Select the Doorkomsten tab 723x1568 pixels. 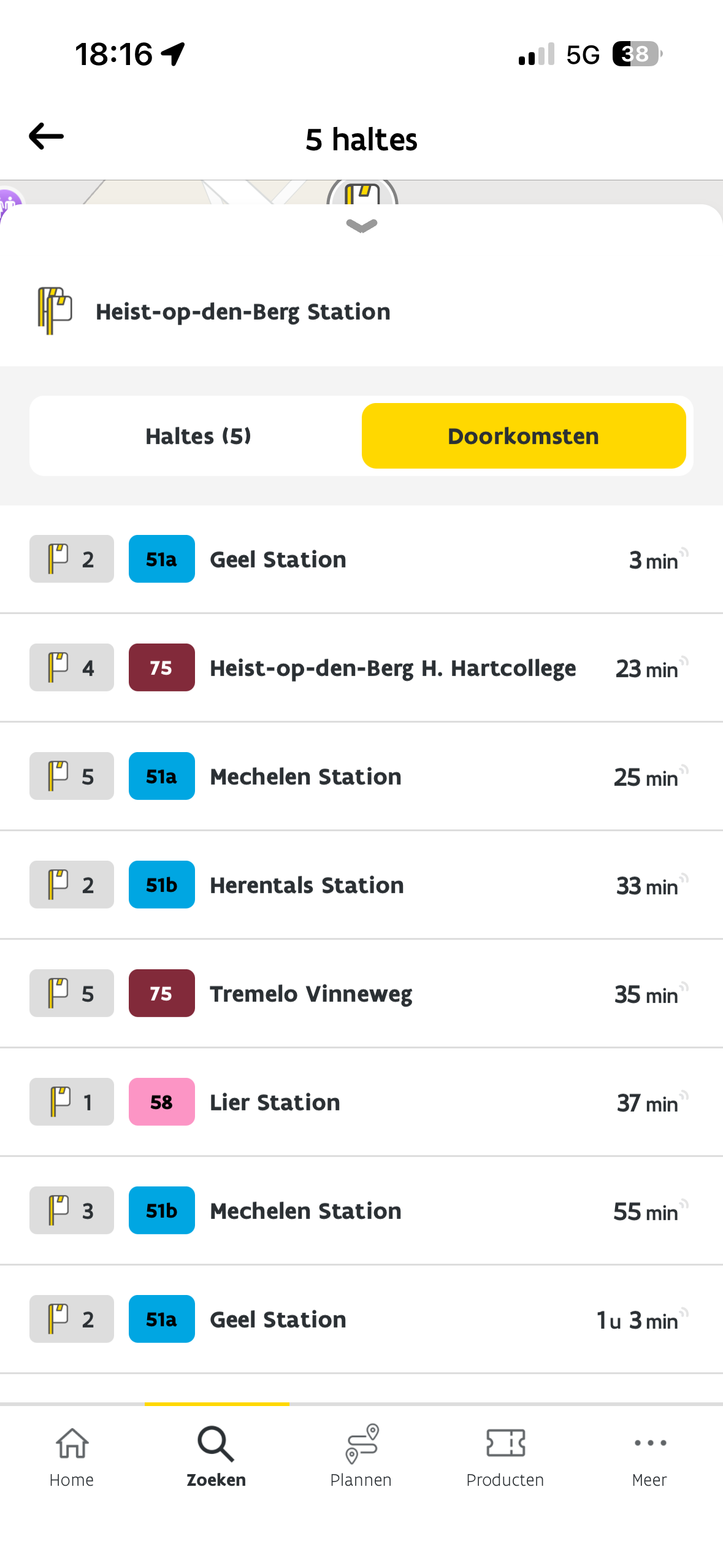pyautogui.click(x=523, y=436)
